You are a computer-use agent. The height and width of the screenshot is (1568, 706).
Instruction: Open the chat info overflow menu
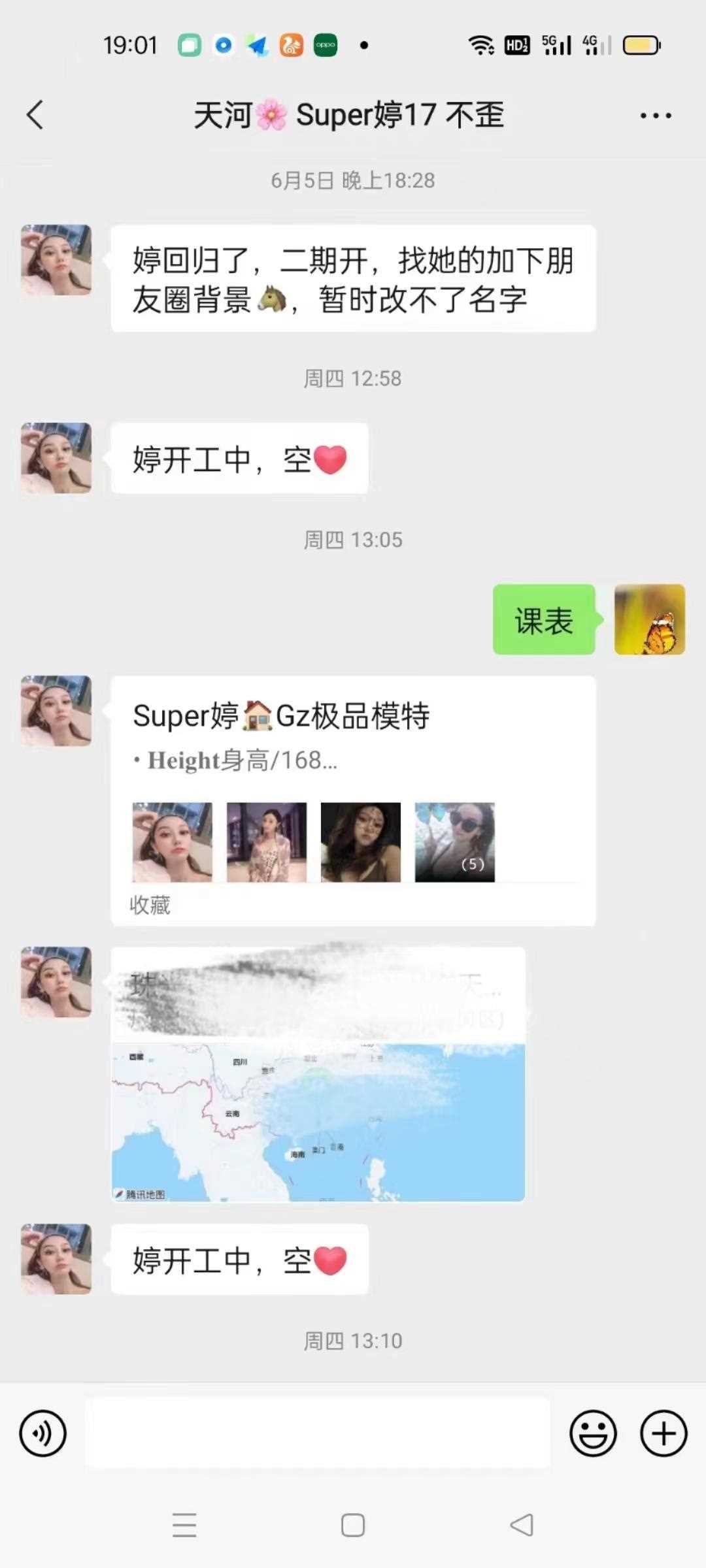[x=655, y=116]
